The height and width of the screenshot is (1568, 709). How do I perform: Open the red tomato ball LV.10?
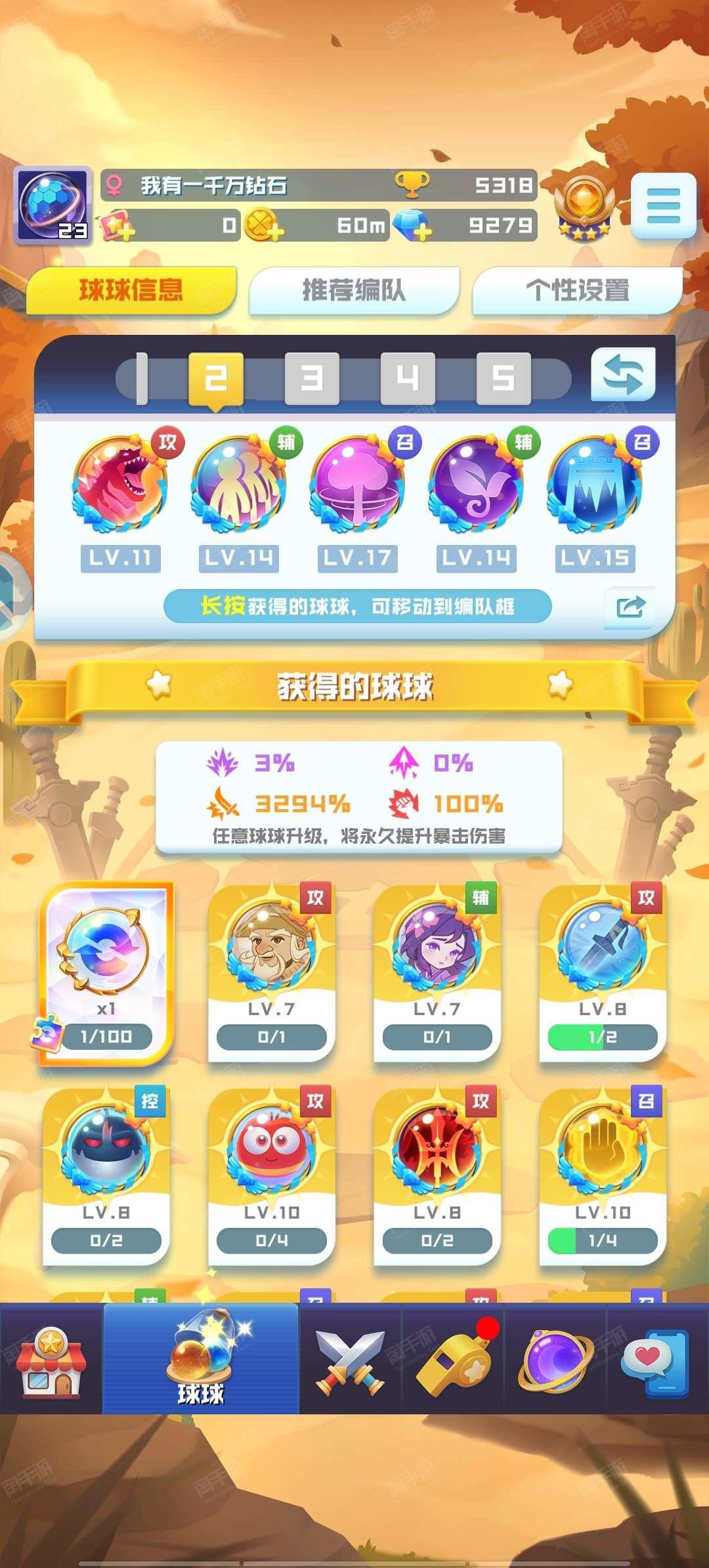(x=272, y=1177)
